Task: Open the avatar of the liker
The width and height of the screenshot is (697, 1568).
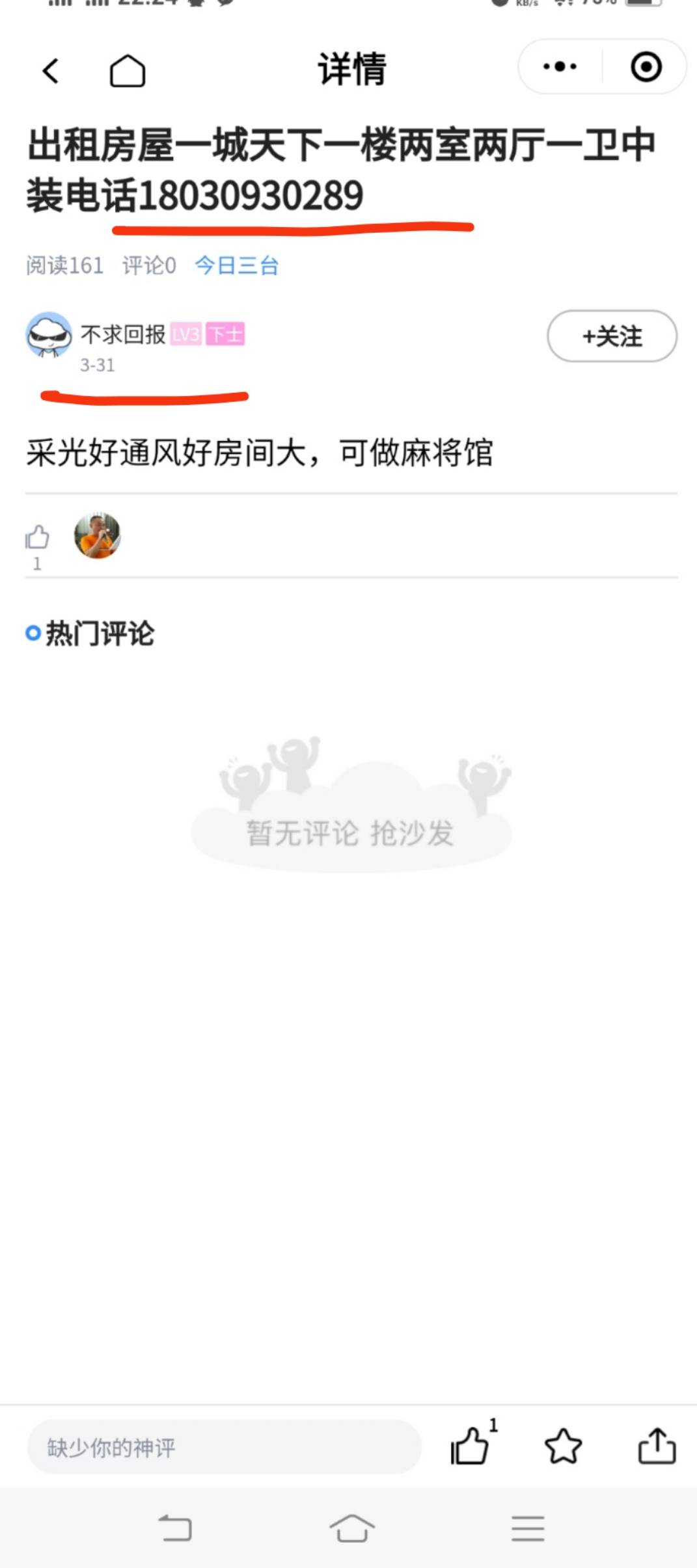Action: (x=98, y=536)
